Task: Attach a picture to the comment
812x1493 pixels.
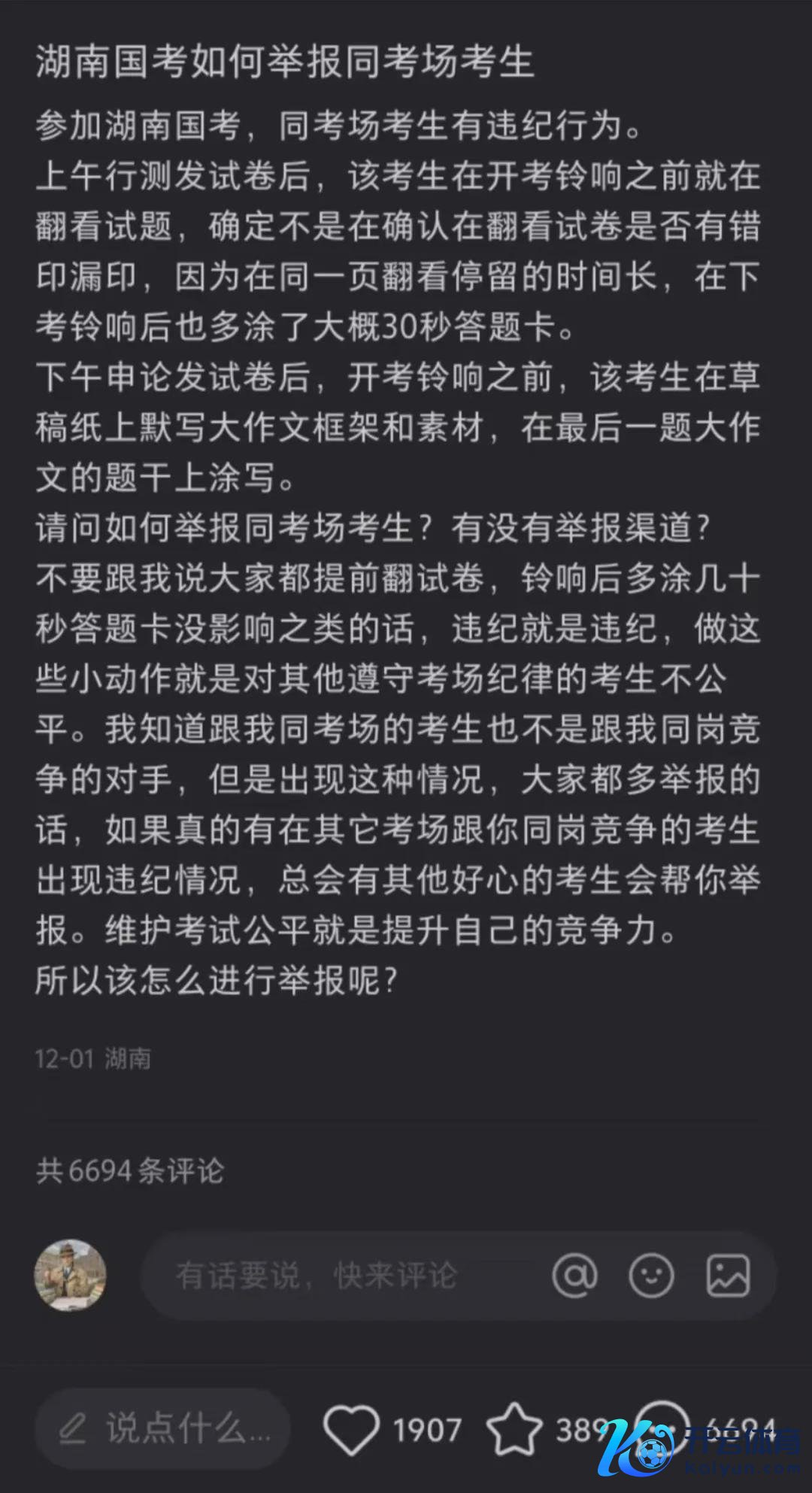Action: [728, 1276]
